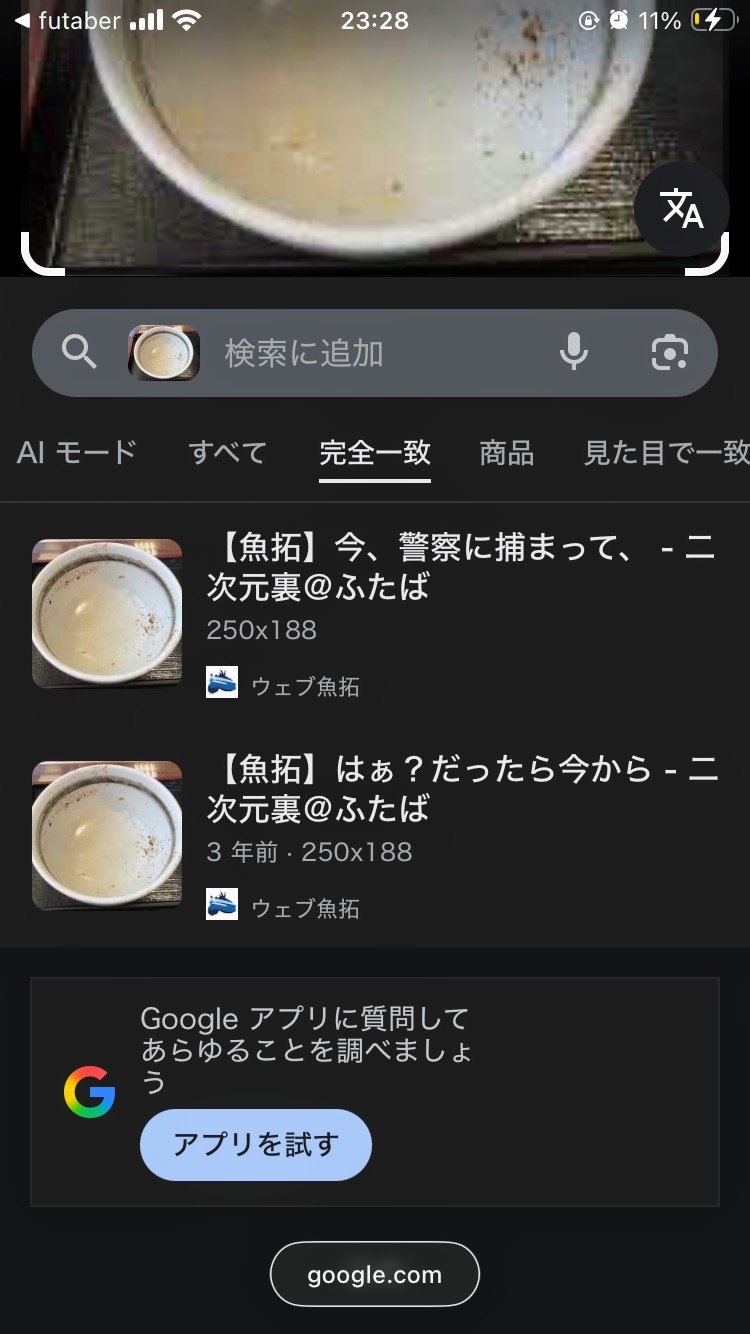
Task: Open the camera lens search icon
Action: [x=669, y=352]
